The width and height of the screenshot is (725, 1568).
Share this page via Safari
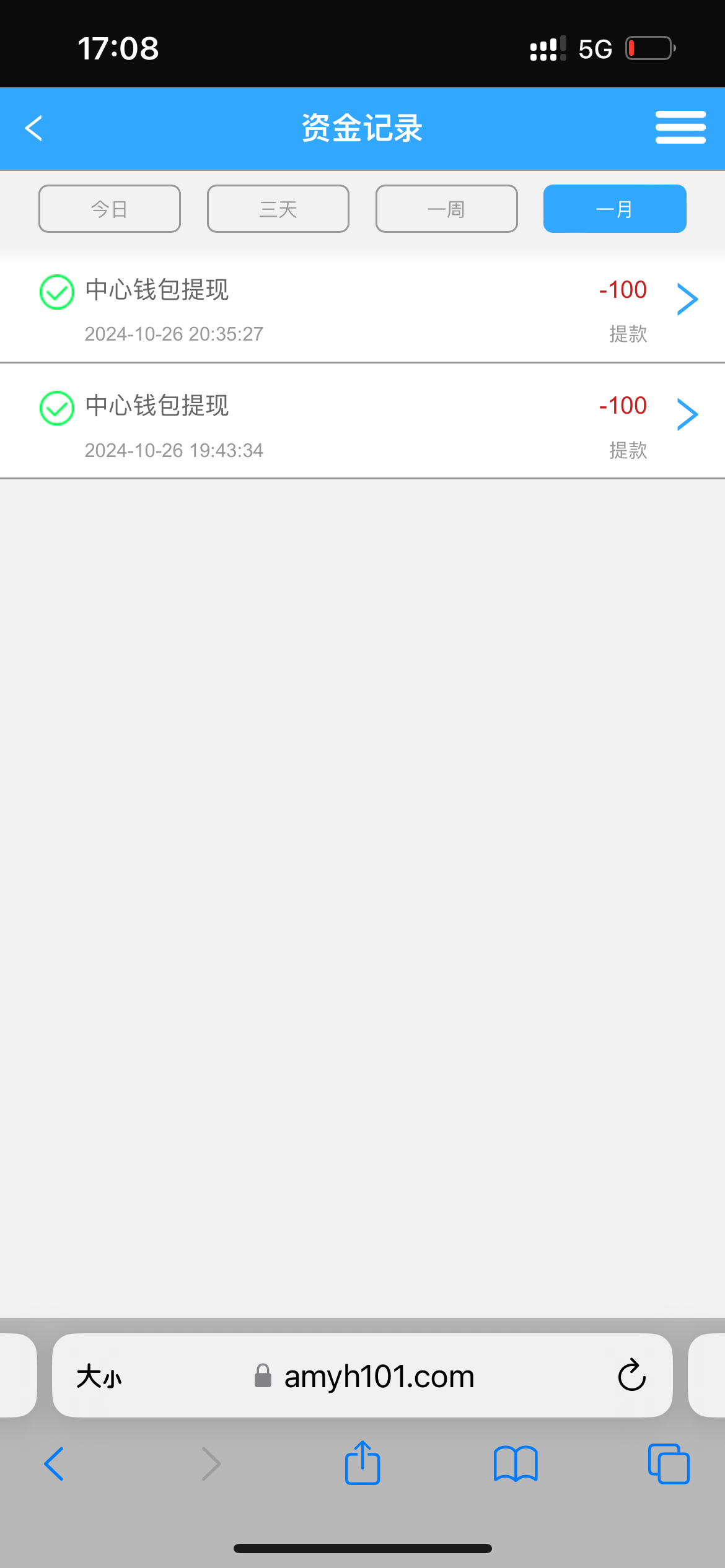pos(362,1463)
